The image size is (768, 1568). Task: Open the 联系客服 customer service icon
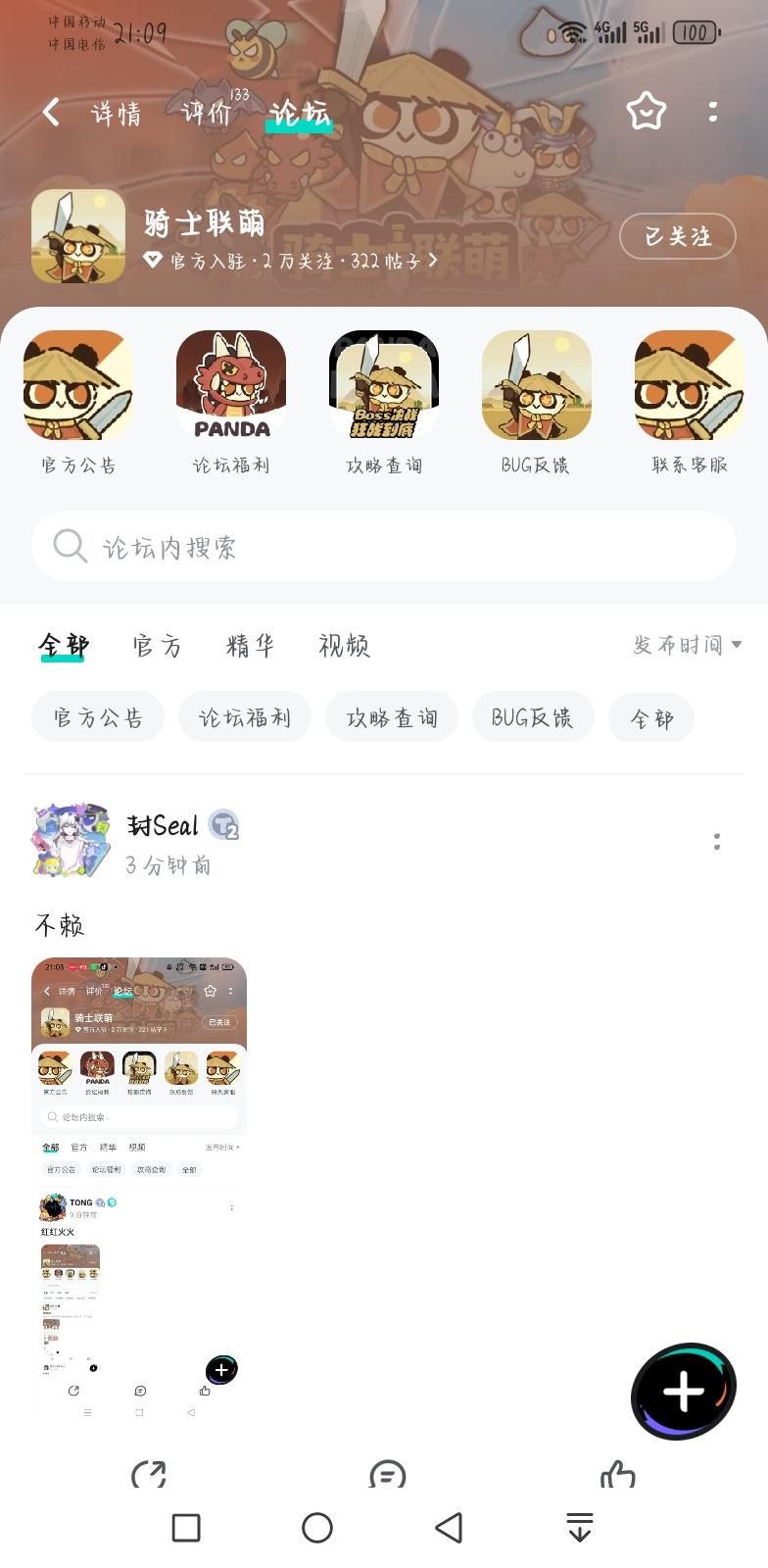[x=689, y=385]
